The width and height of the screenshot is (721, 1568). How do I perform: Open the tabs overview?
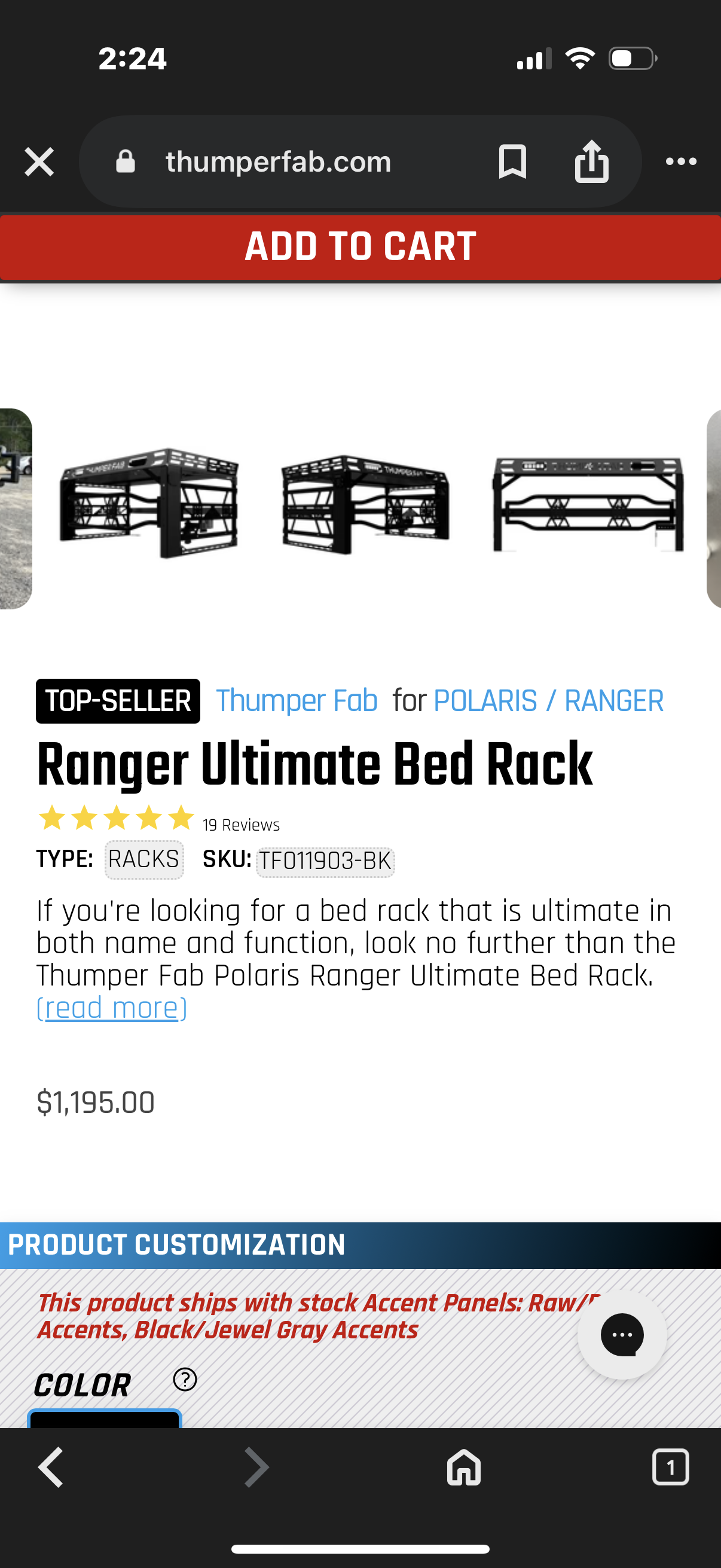[670, 1467]
